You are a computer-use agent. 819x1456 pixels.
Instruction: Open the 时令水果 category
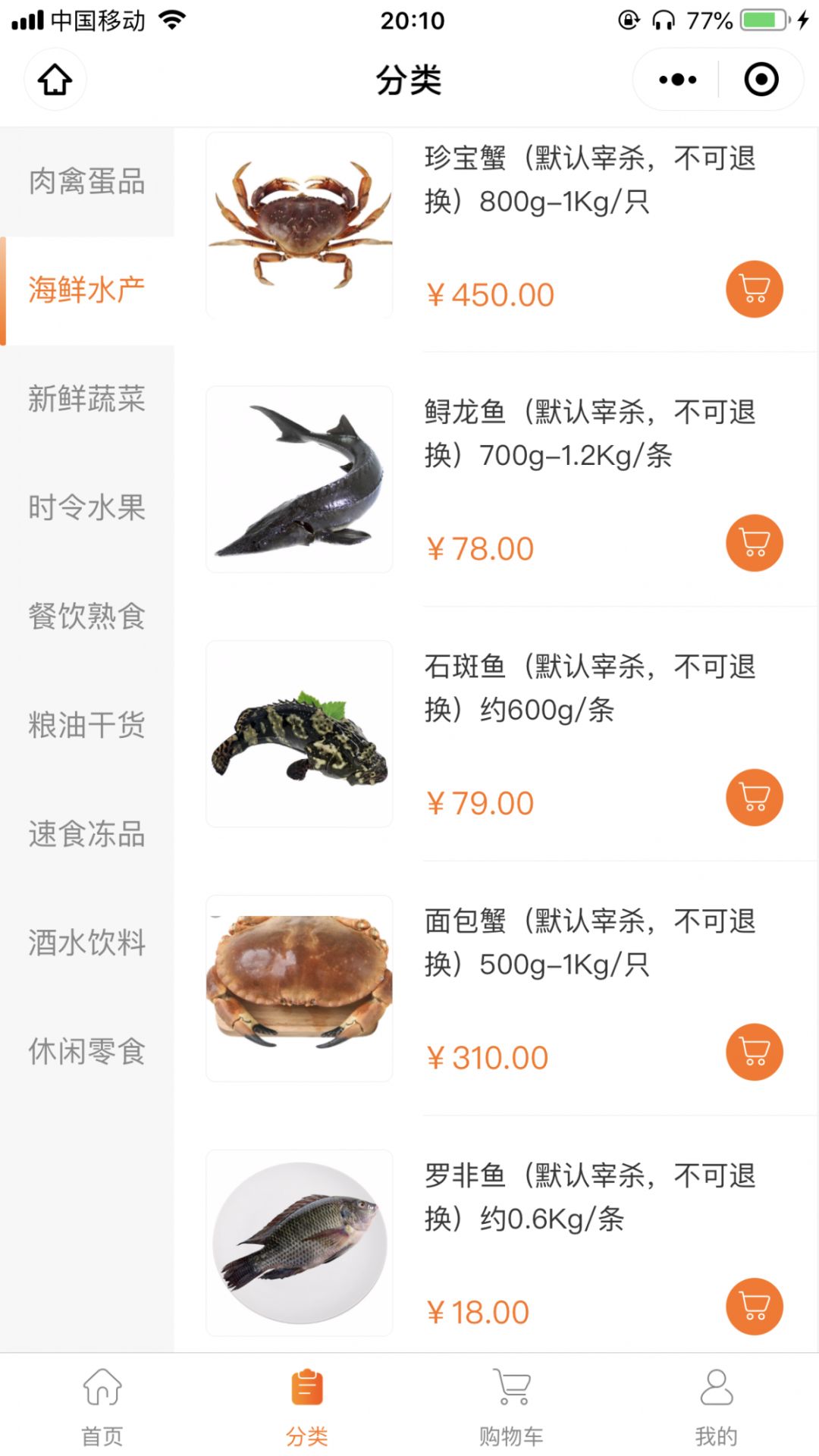(x=87, y=507)
